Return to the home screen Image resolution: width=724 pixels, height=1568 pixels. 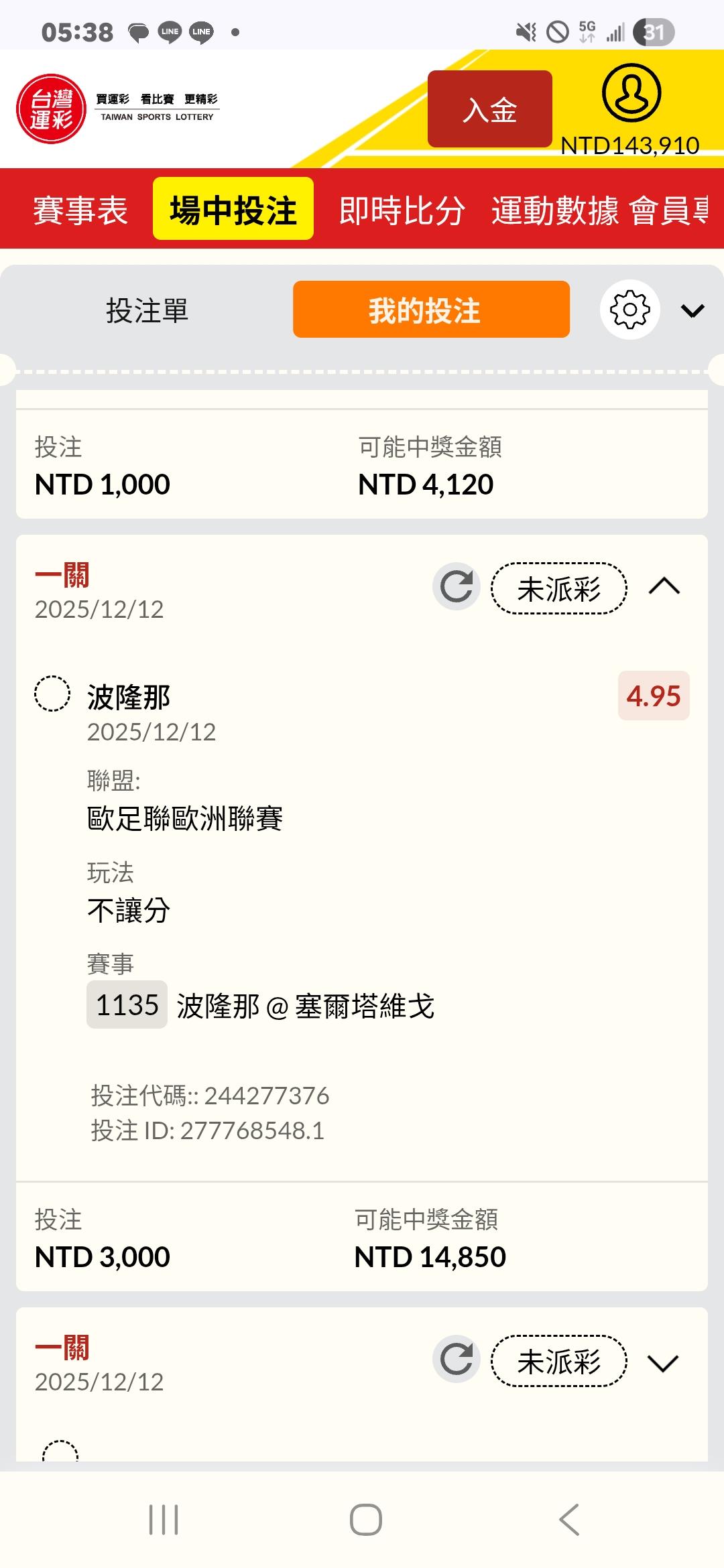[365, 1519]
